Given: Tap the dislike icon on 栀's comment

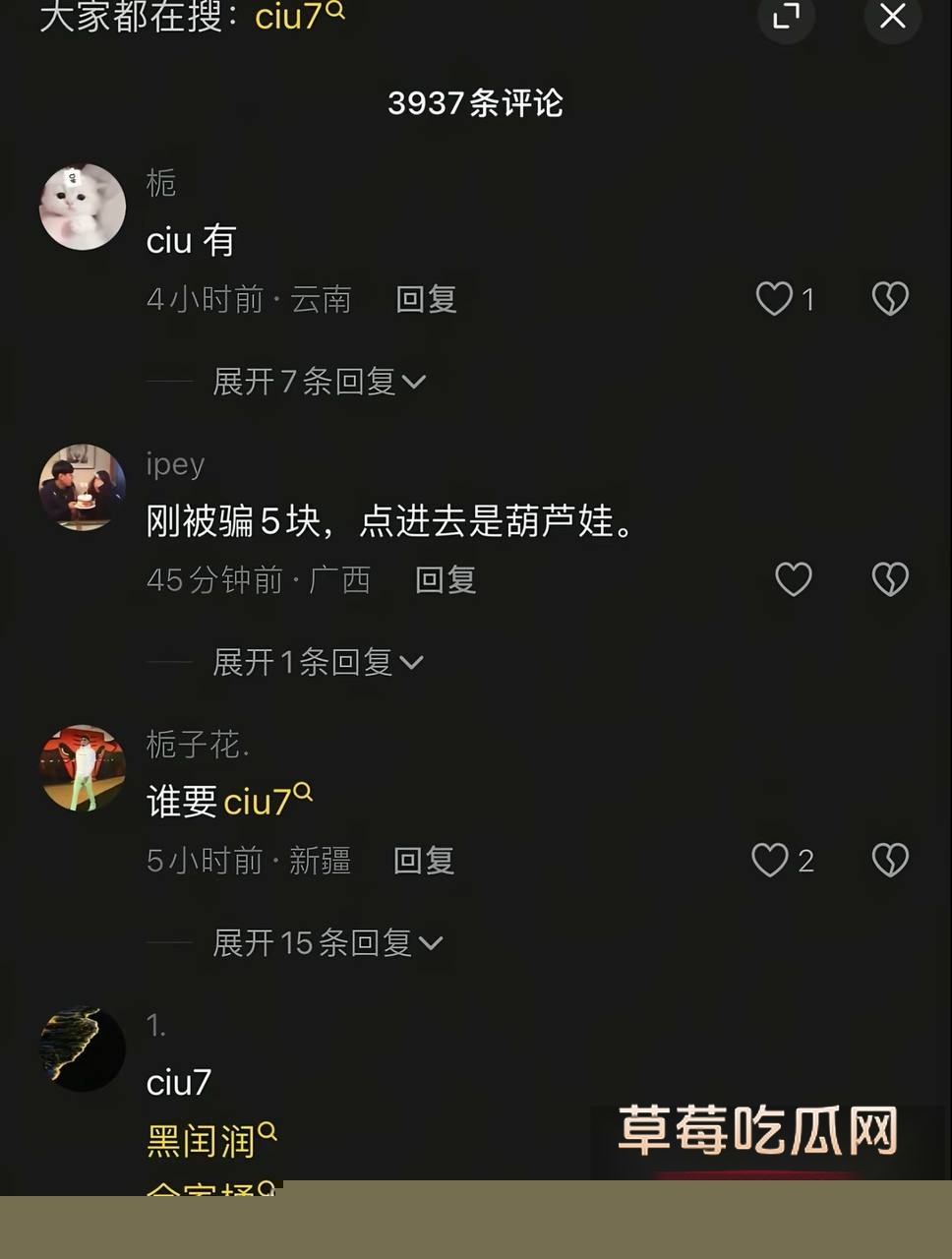Looking at the screenshot, I should pos(889,299).
